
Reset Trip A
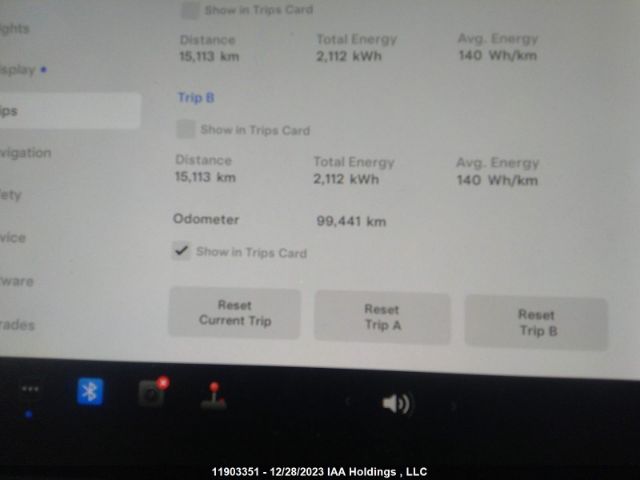[x=381, y=318]
